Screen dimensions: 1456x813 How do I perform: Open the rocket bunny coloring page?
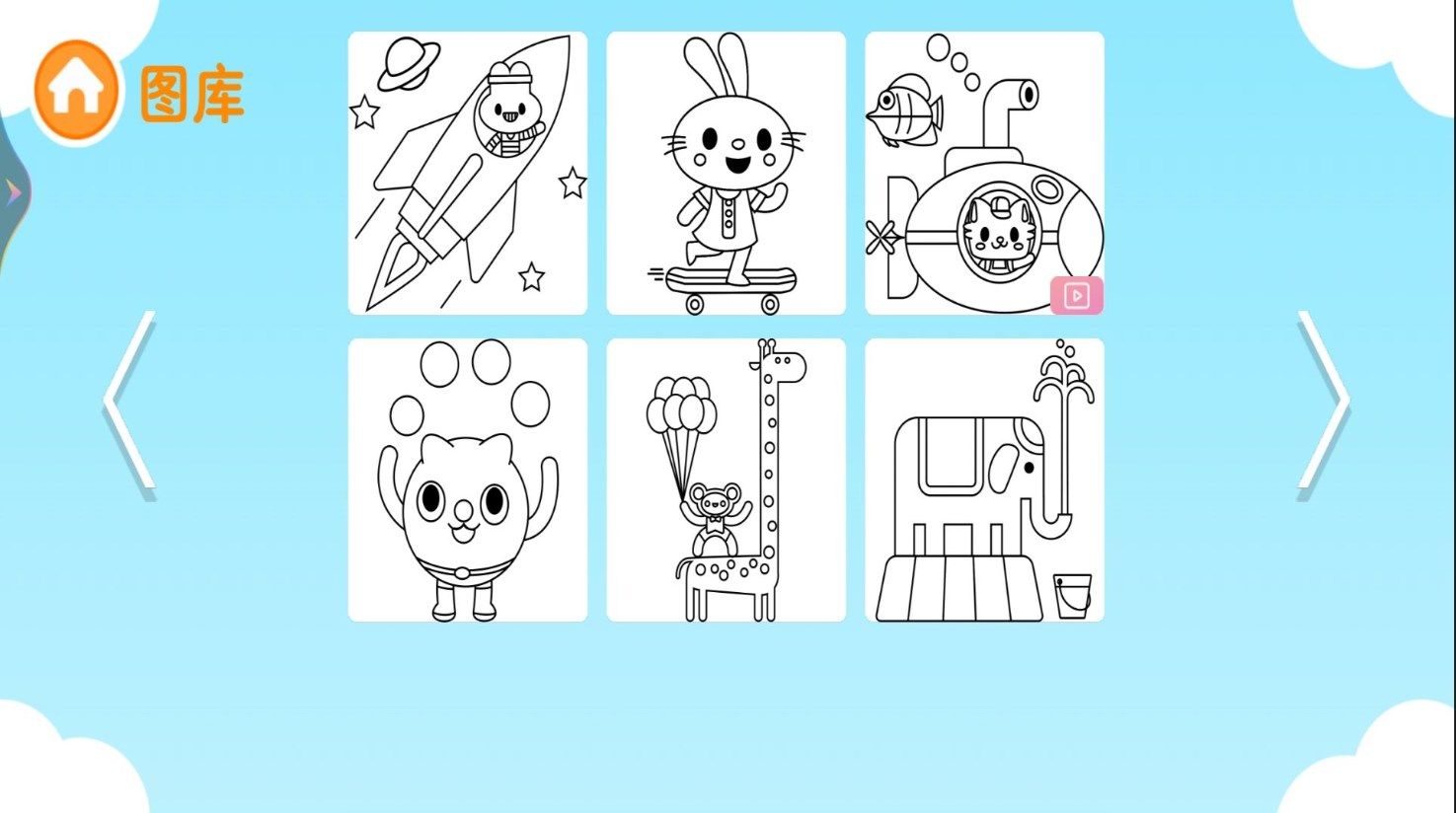467,174
